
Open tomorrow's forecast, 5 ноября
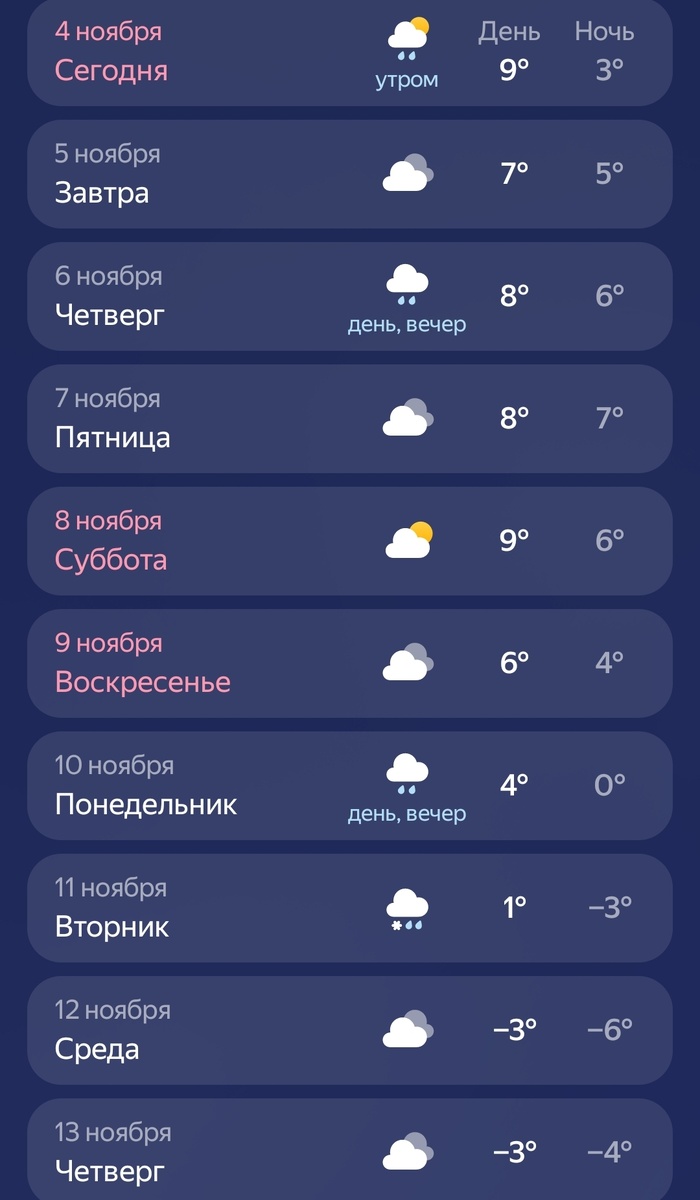350,174
